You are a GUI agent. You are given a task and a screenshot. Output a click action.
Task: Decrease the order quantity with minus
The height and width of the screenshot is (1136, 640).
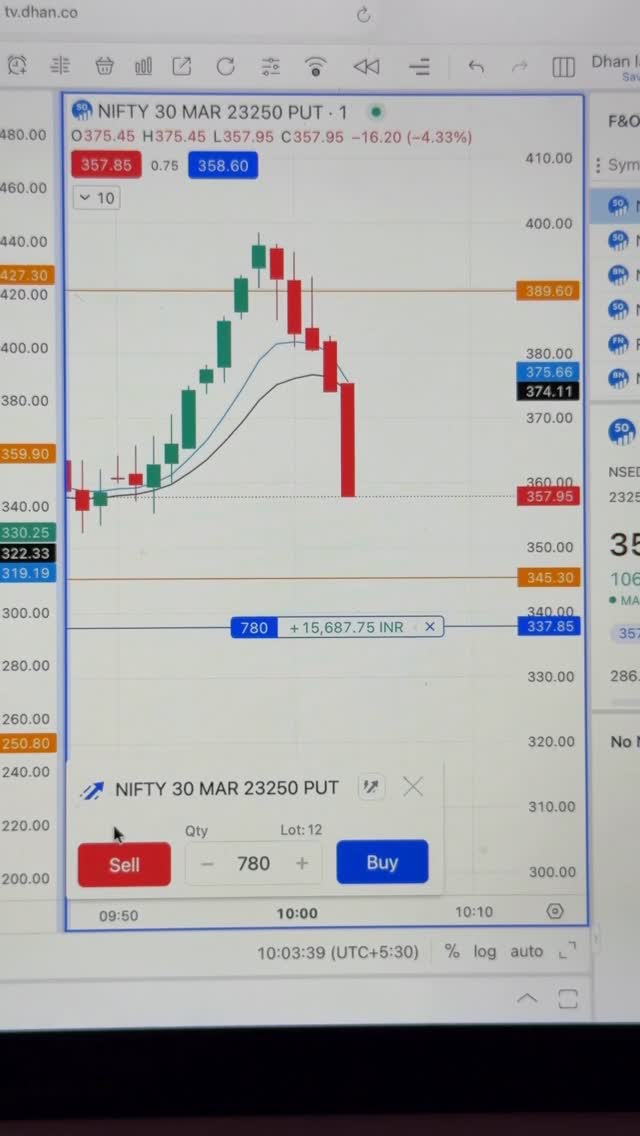[207, 863]
